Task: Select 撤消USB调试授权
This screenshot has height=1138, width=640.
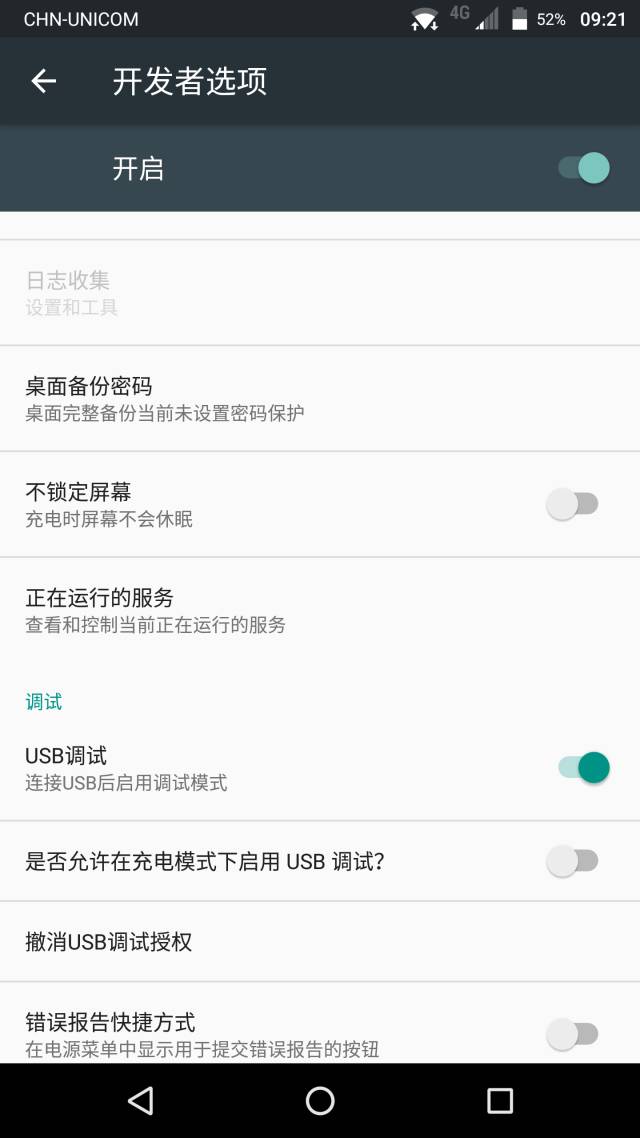Action: click(x=320, y=941)
